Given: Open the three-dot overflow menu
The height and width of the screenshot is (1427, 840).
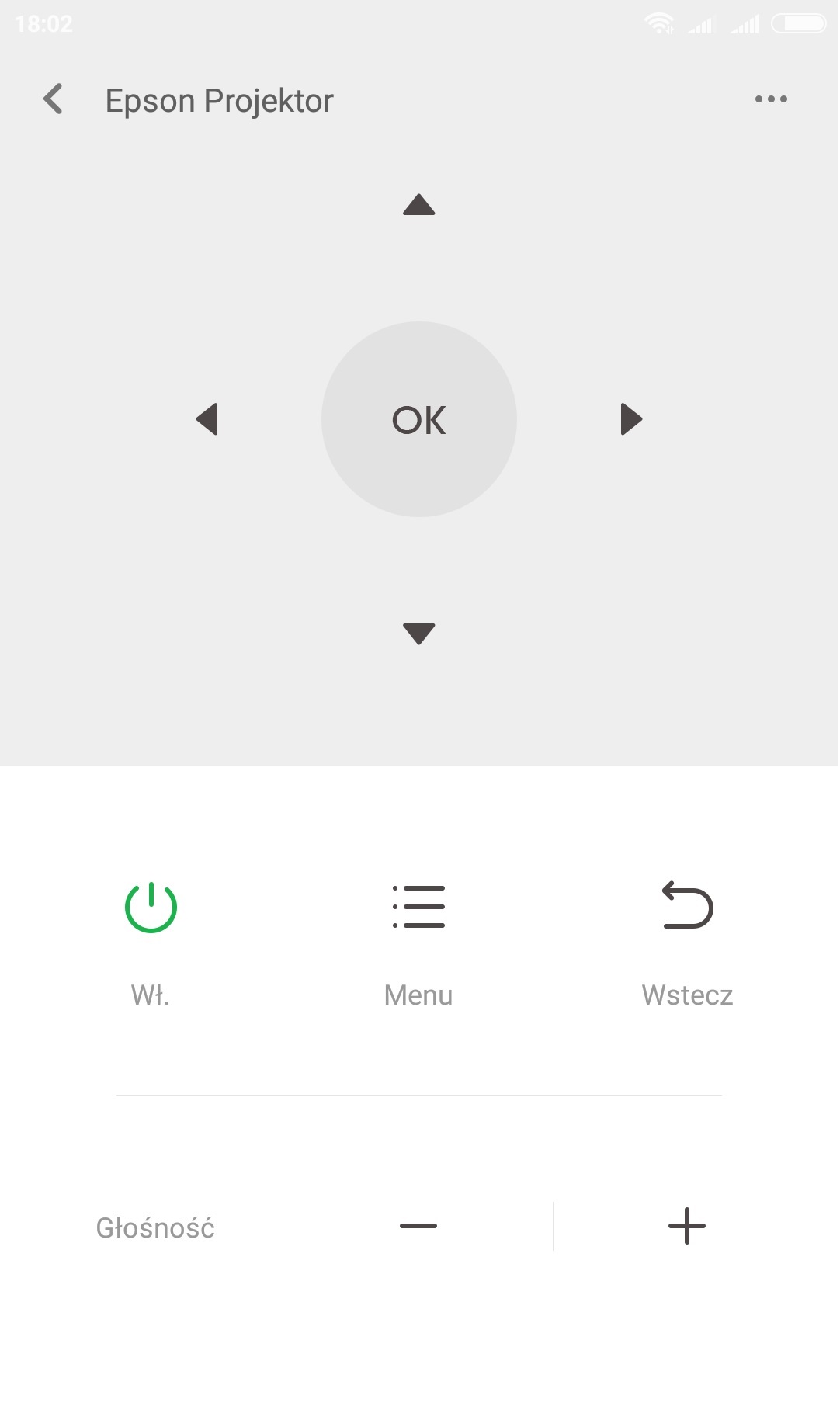Looking at the screenshot, I should click(x=771, y=99).
